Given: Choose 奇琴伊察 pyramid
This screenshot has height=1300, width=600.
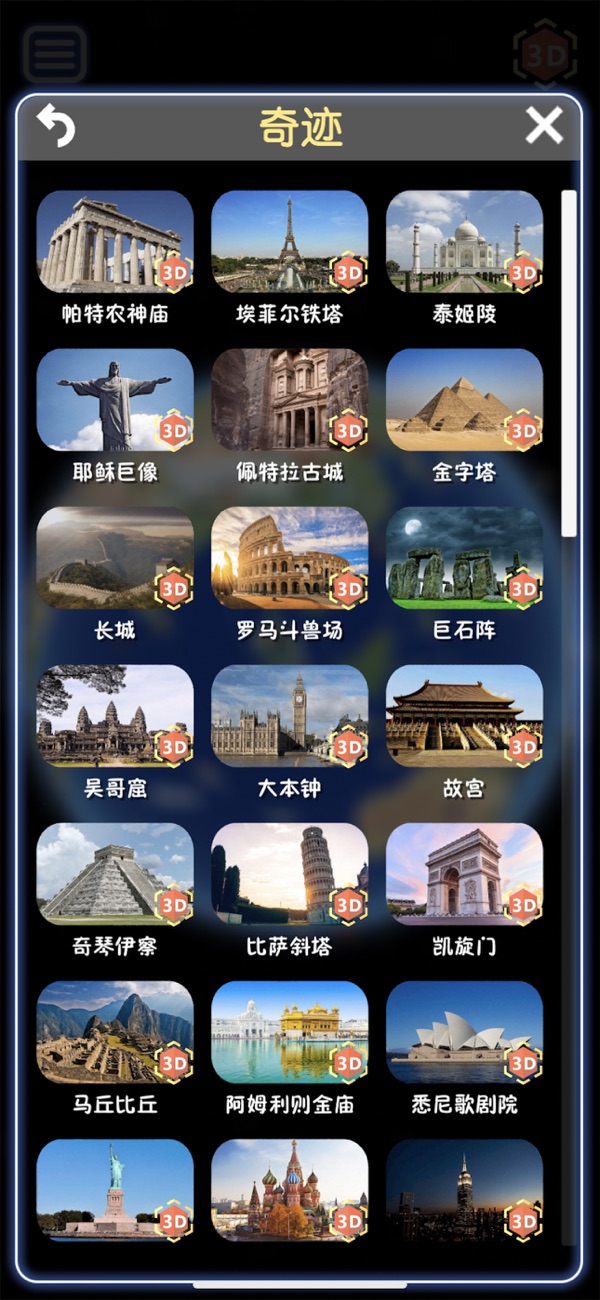Looking at the screenshot, I should point(115,874).
